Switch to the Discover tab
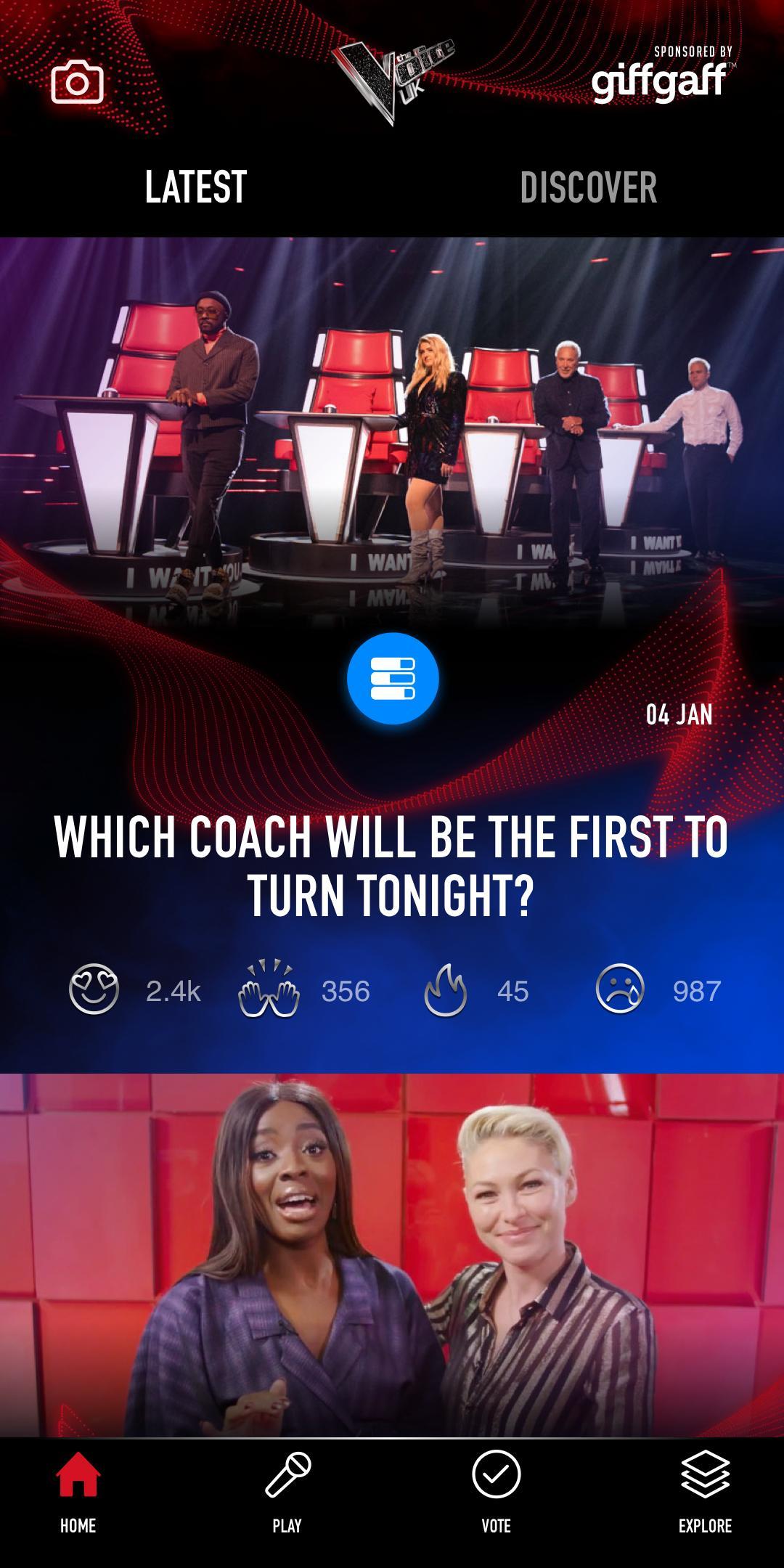This screenshot has width=784, height=1568. [588, 188]
